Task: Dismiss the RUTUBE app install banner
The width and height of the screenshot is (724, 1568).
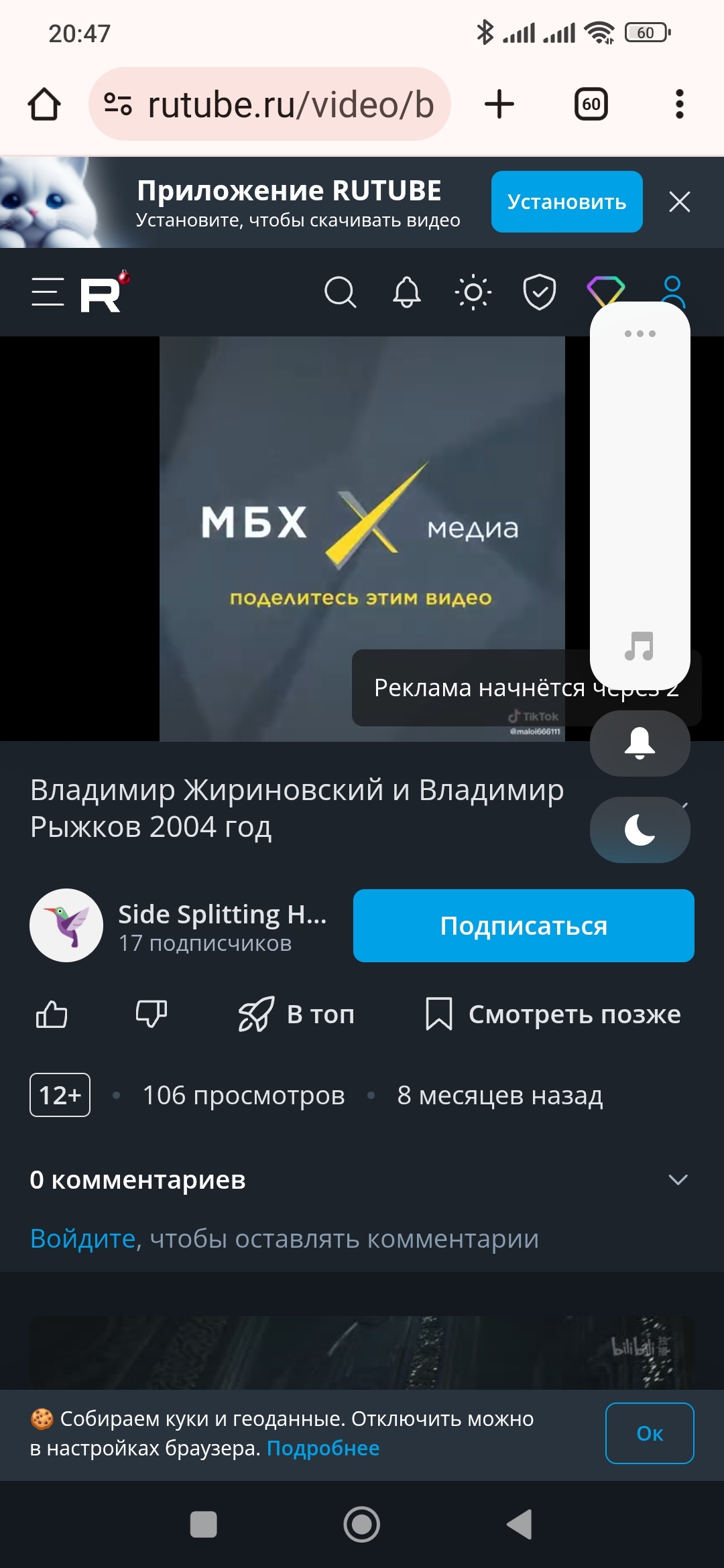Action: (x=679, y=202)
